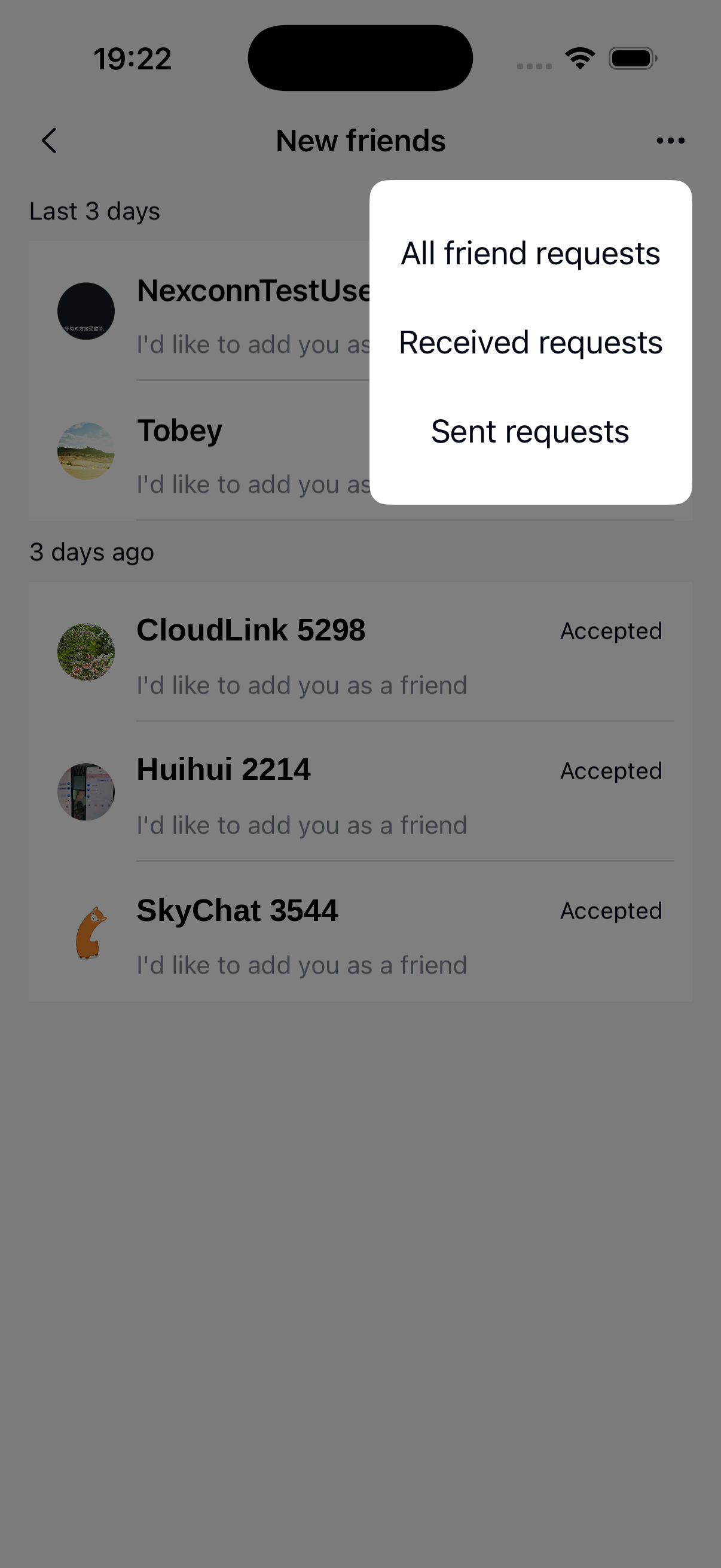
Task: Tap the Accepted label beside CloudLink 5298
Action: point(610,630)
